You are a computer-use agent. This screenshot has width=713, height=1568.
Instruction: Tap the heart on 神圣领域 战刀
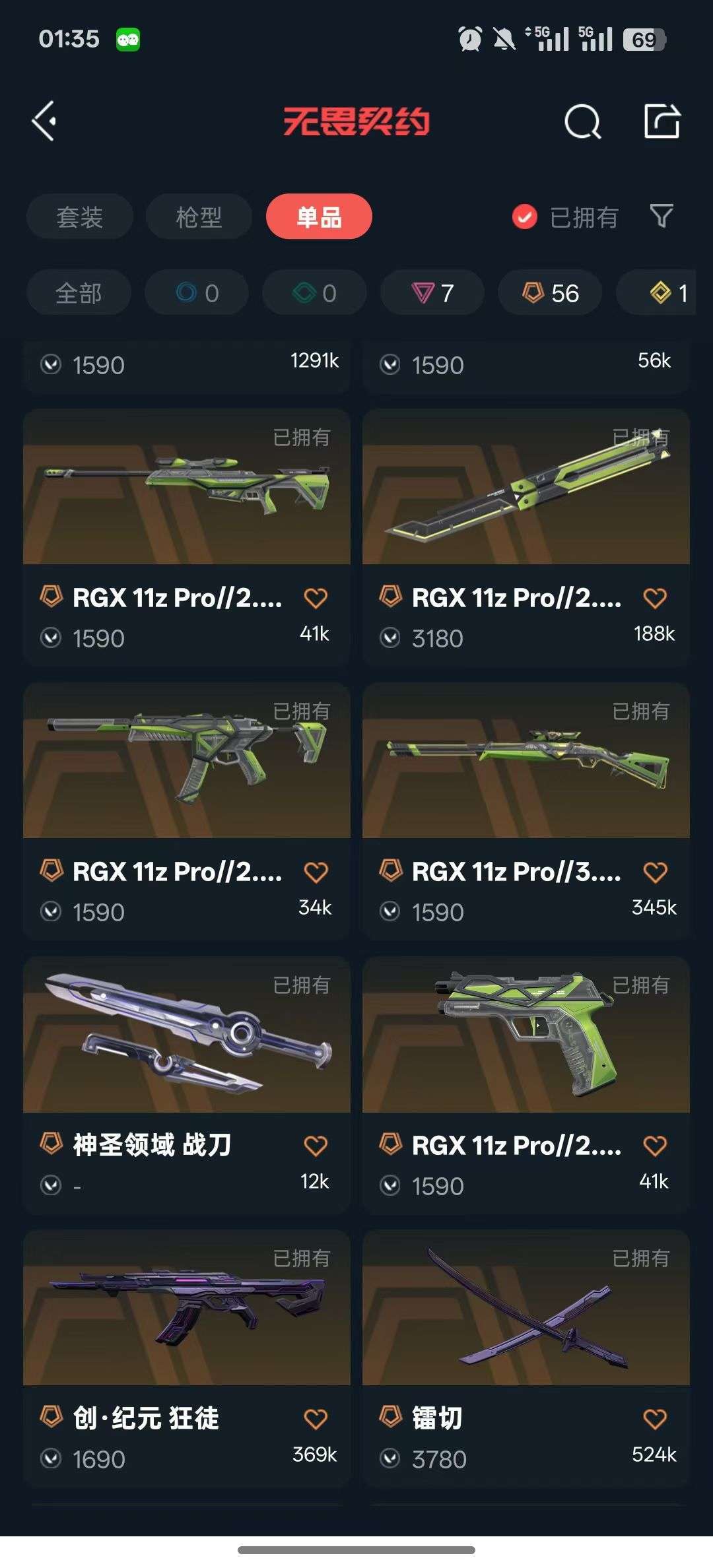316,1145
